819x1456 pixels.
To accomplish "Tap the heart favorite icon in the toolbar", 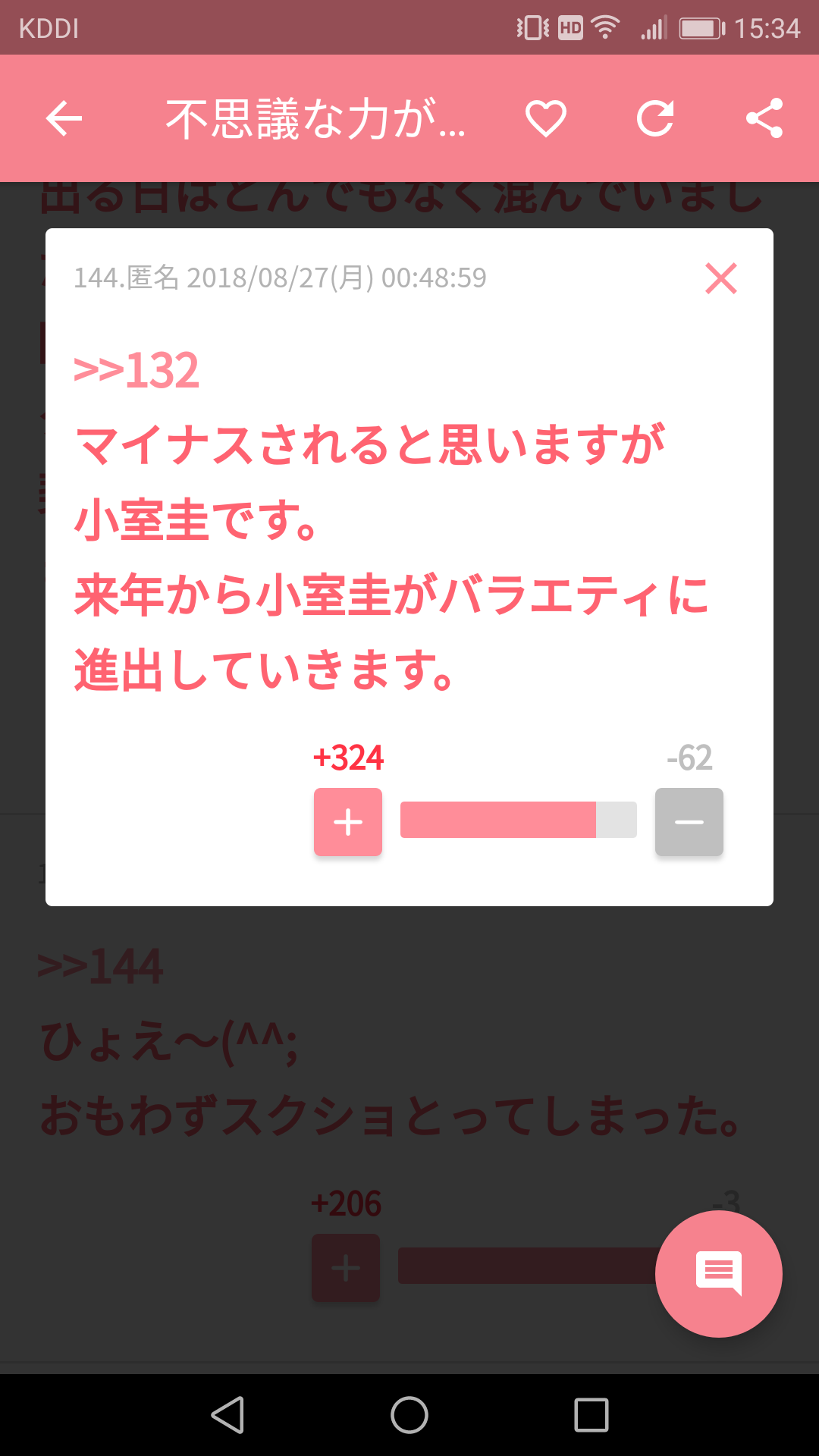I will click(546, 118).
